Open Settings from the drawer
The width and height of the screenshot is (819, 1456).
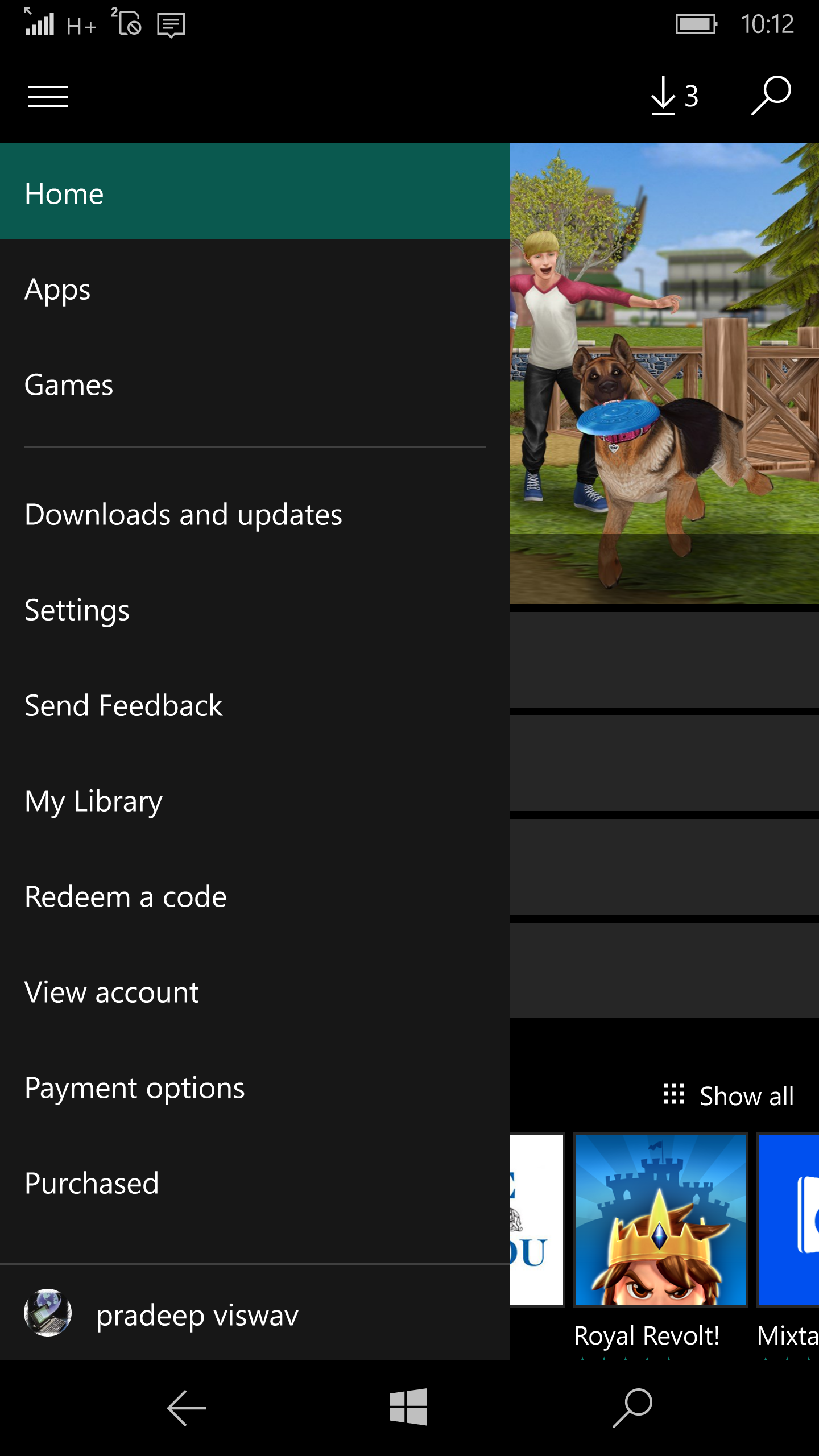[x=255, y=610]
